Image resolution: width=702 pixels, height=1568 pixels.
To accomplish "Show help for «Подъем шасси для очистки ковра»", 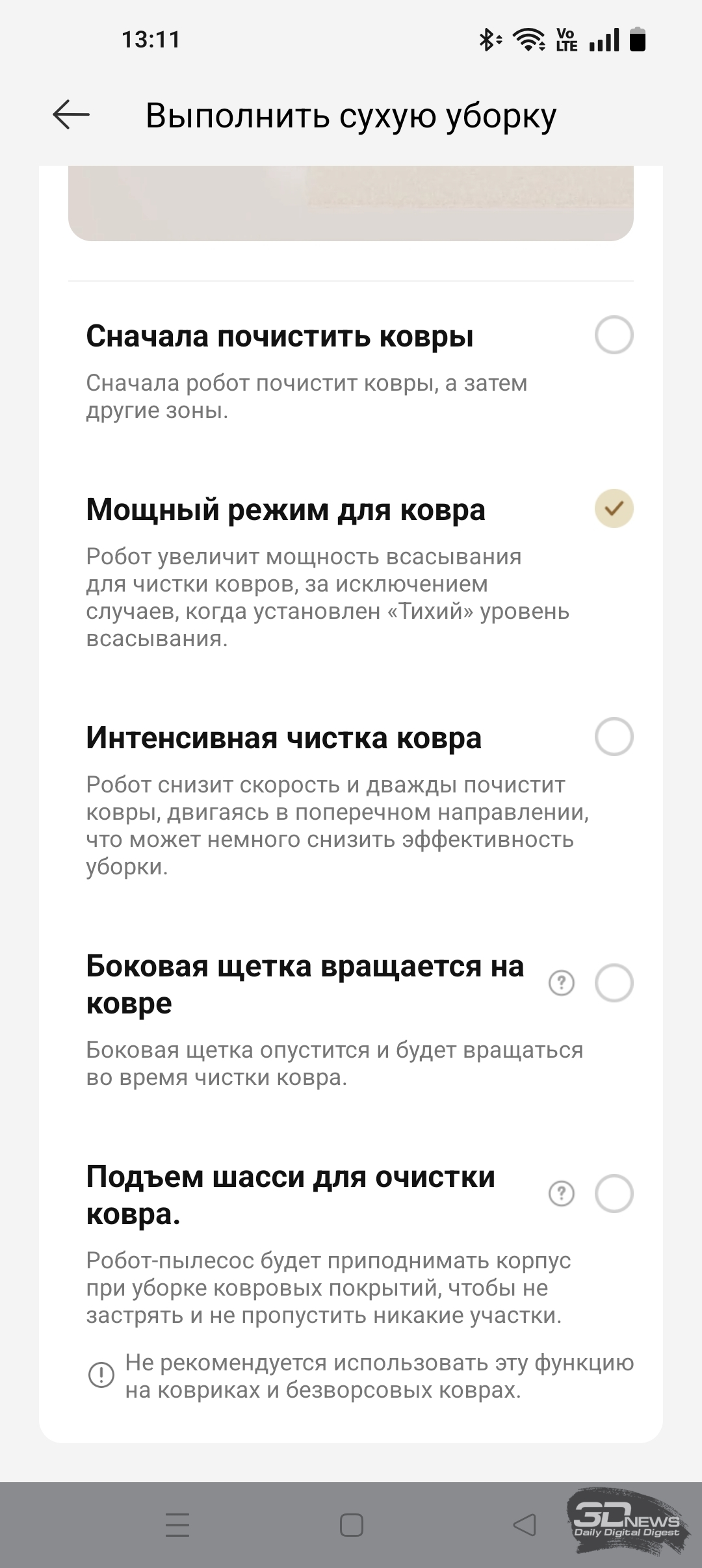I will point(562,1194).
